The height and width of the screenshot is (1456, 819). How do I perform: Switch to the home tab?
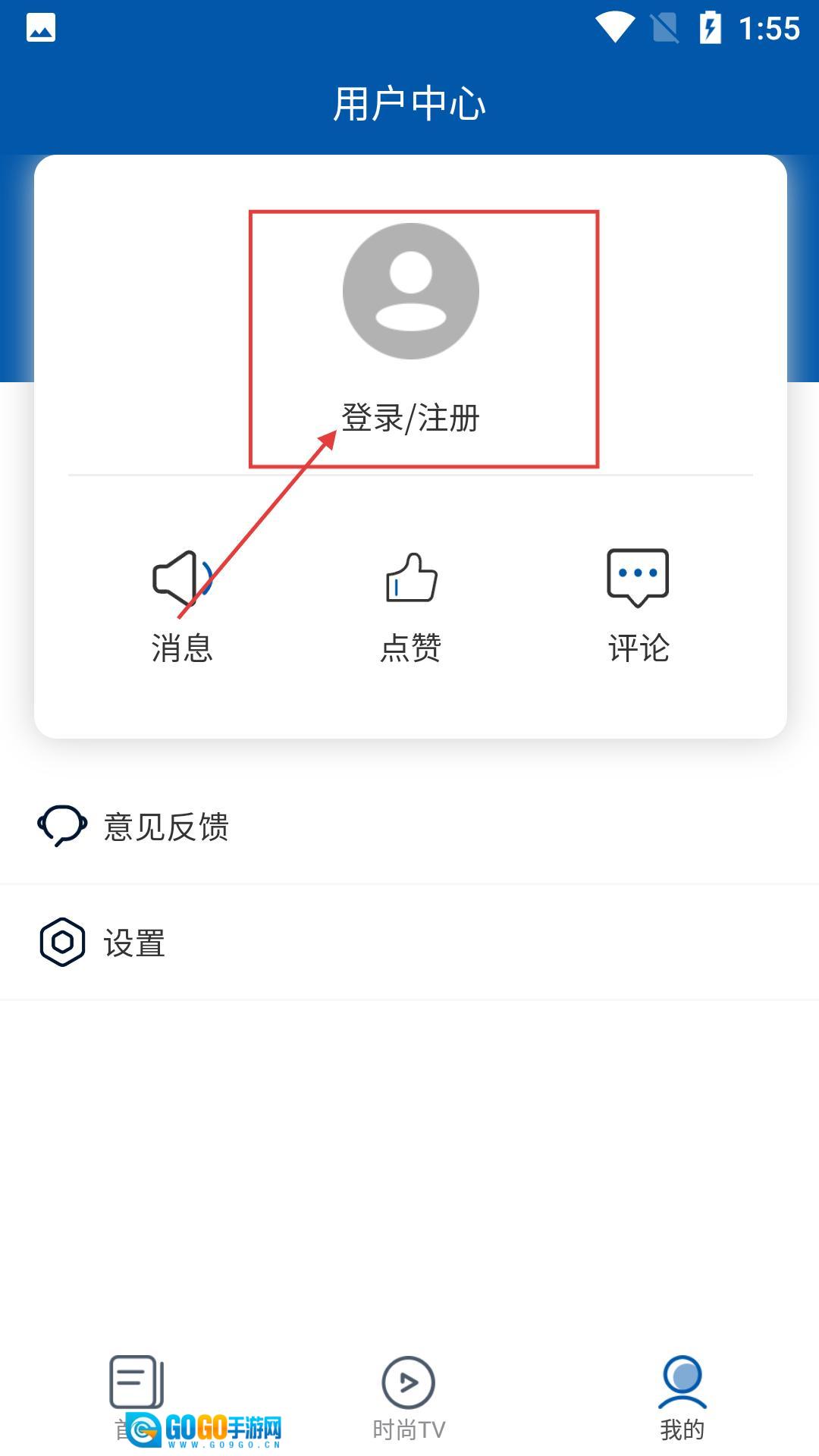click(136, 1394)
